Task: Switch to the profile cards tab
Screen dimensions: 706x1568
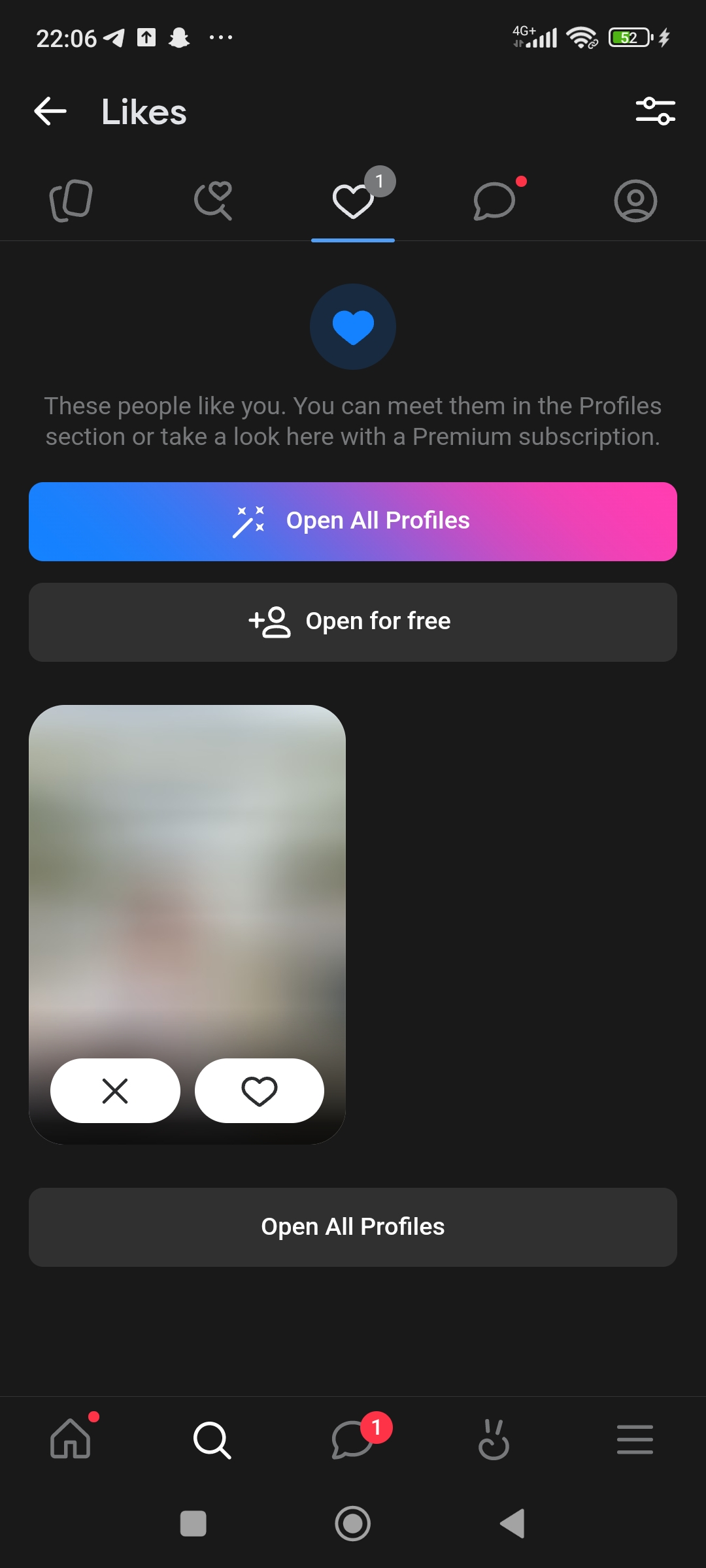Action: pyautogui.click(x=71, y=201)
